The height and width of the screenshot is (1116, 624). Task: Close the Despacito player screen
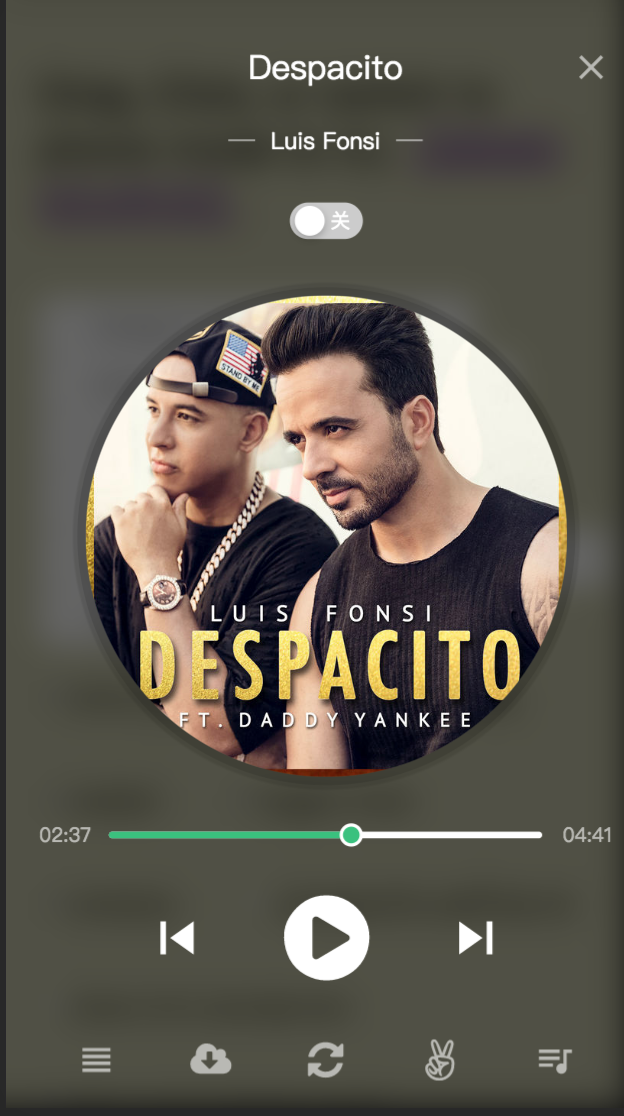[591, 68]
